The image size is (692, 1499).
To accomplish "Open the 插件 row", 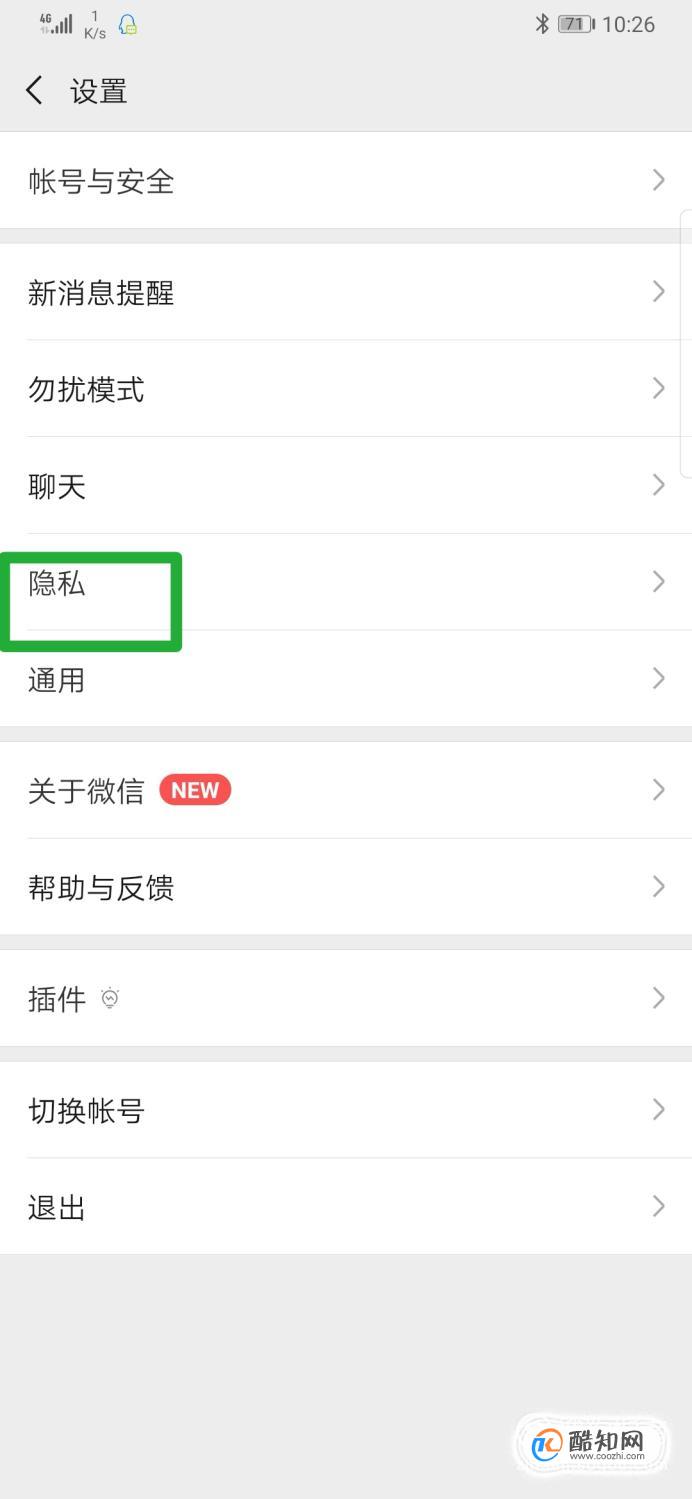I will click(x=346, y=998).
